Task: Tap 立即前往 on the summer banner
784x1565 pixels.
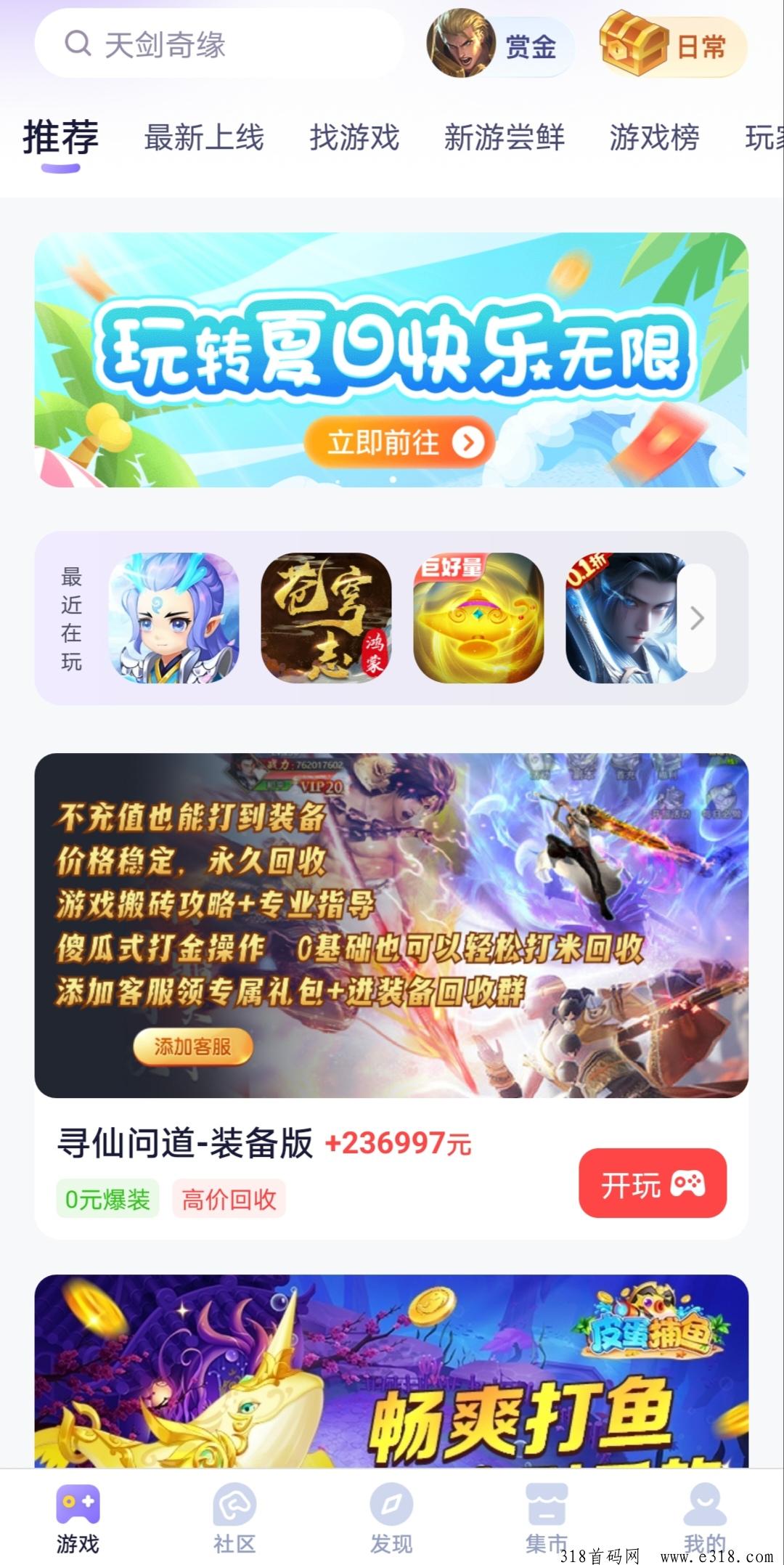Action: 399,442
